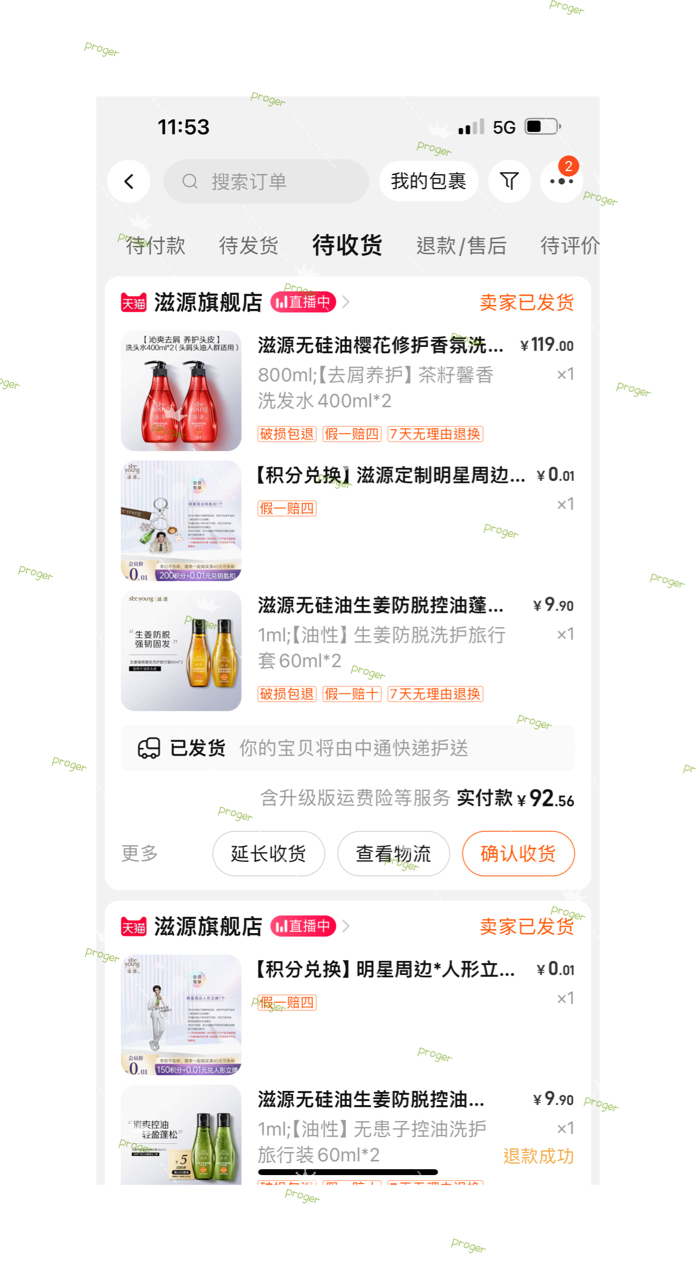Tap 确认收货 to confirm receipt
Viewport: 696px width, 1280px height.
[518, 854]
